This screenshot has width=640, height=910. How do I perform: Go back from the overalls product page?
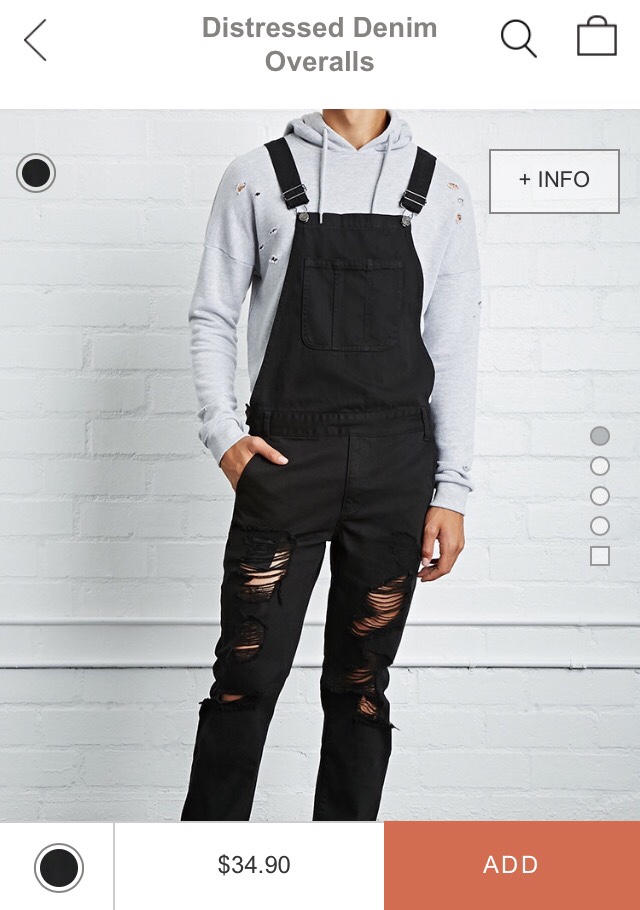[x=36, y=40]
